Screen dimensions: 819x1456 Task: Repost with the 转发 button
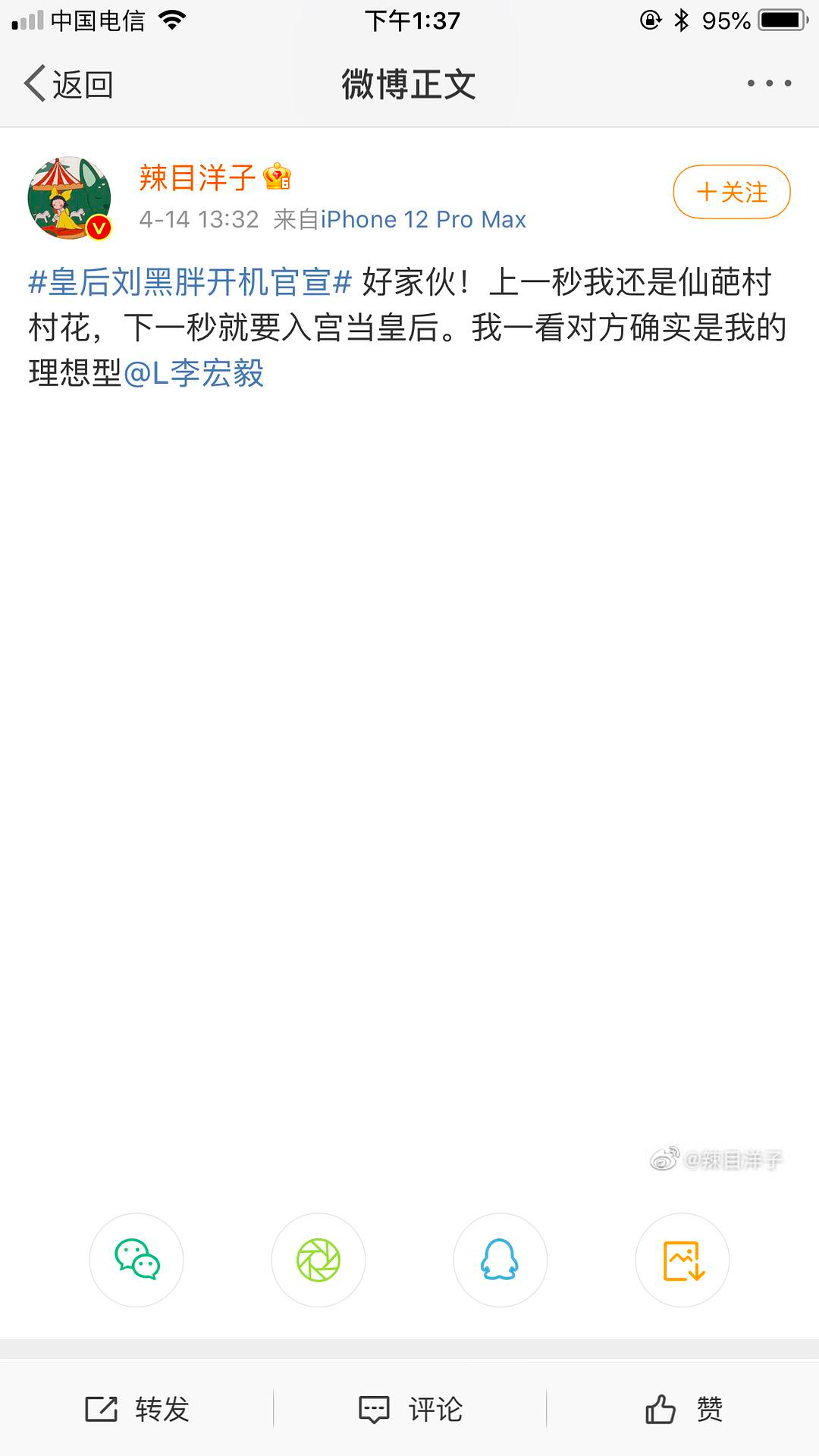click(137, 1409)
